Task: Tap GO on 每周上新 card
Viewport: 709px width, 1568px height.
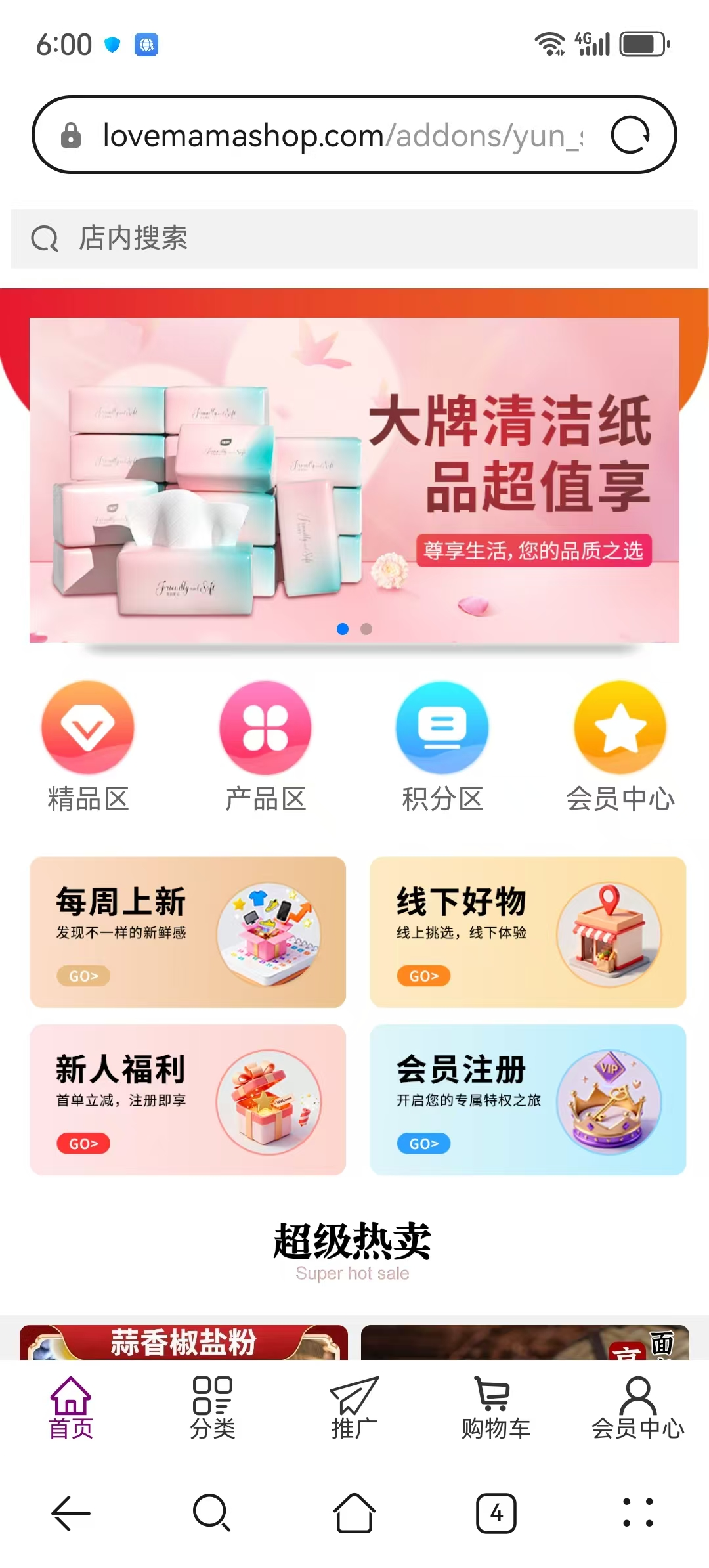Action: (83, 976)
